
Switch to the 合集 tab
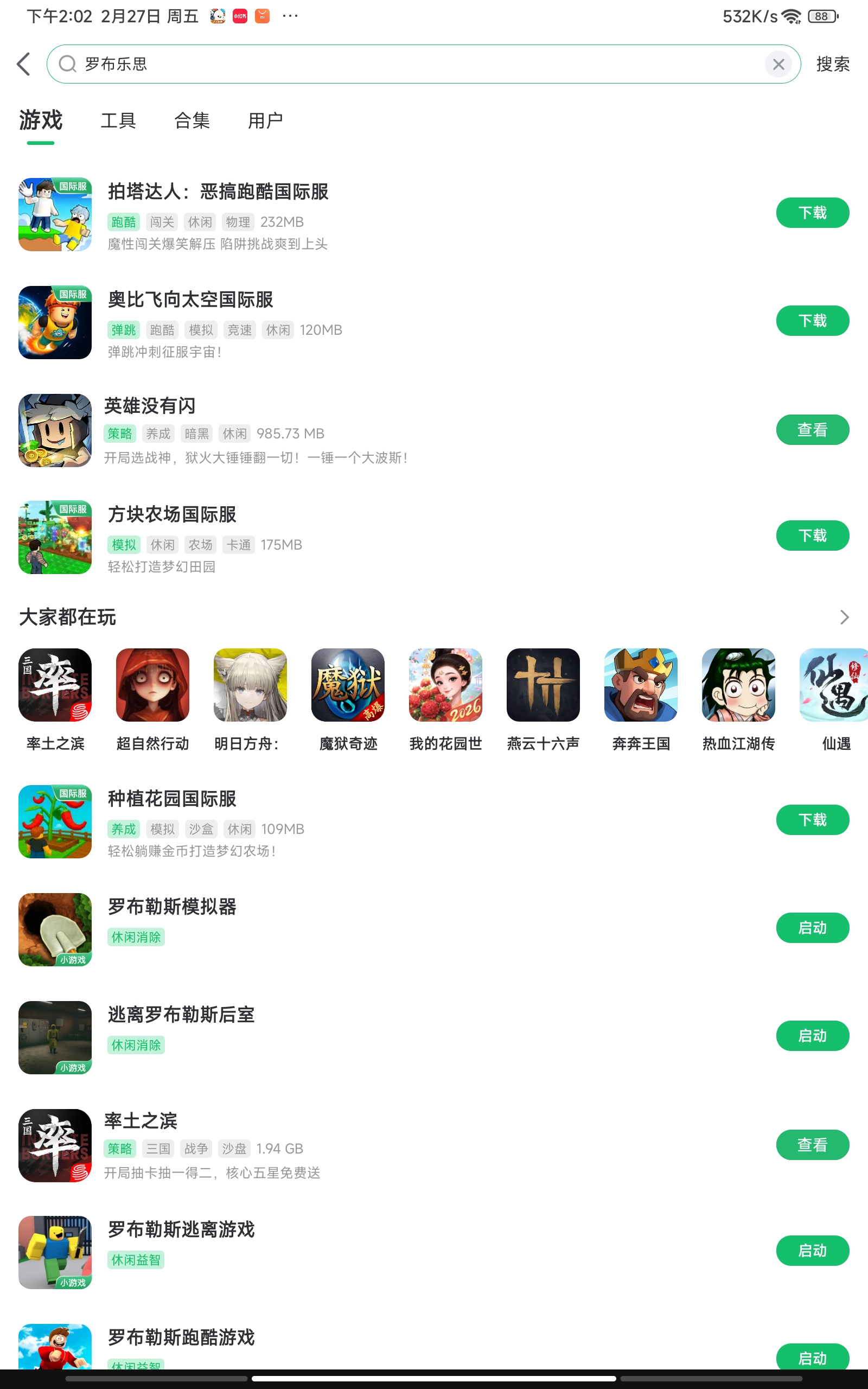(192, 120)
